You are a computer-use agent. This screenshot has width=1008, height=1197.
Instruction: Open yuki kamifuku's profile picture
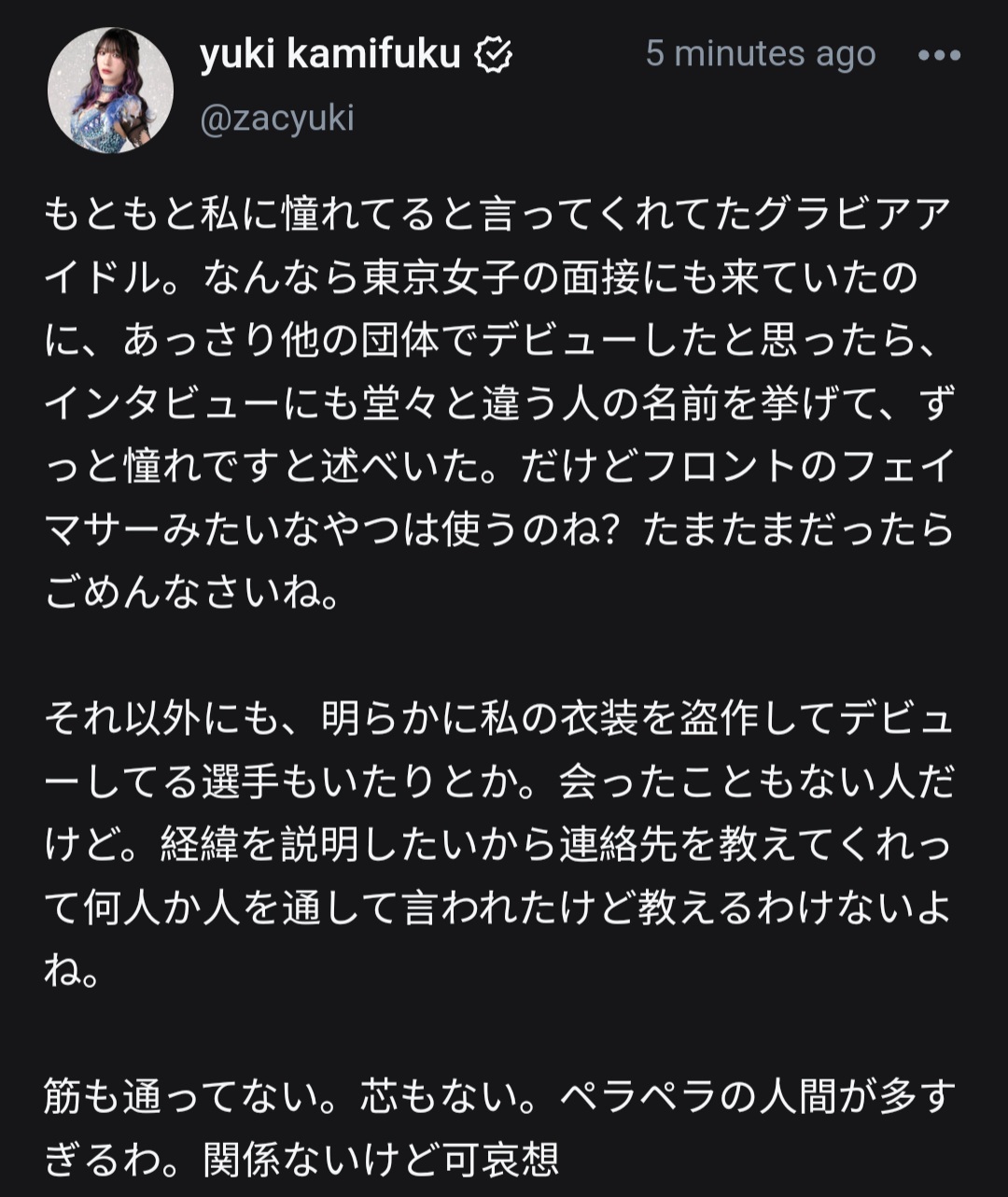pos(110,90)
